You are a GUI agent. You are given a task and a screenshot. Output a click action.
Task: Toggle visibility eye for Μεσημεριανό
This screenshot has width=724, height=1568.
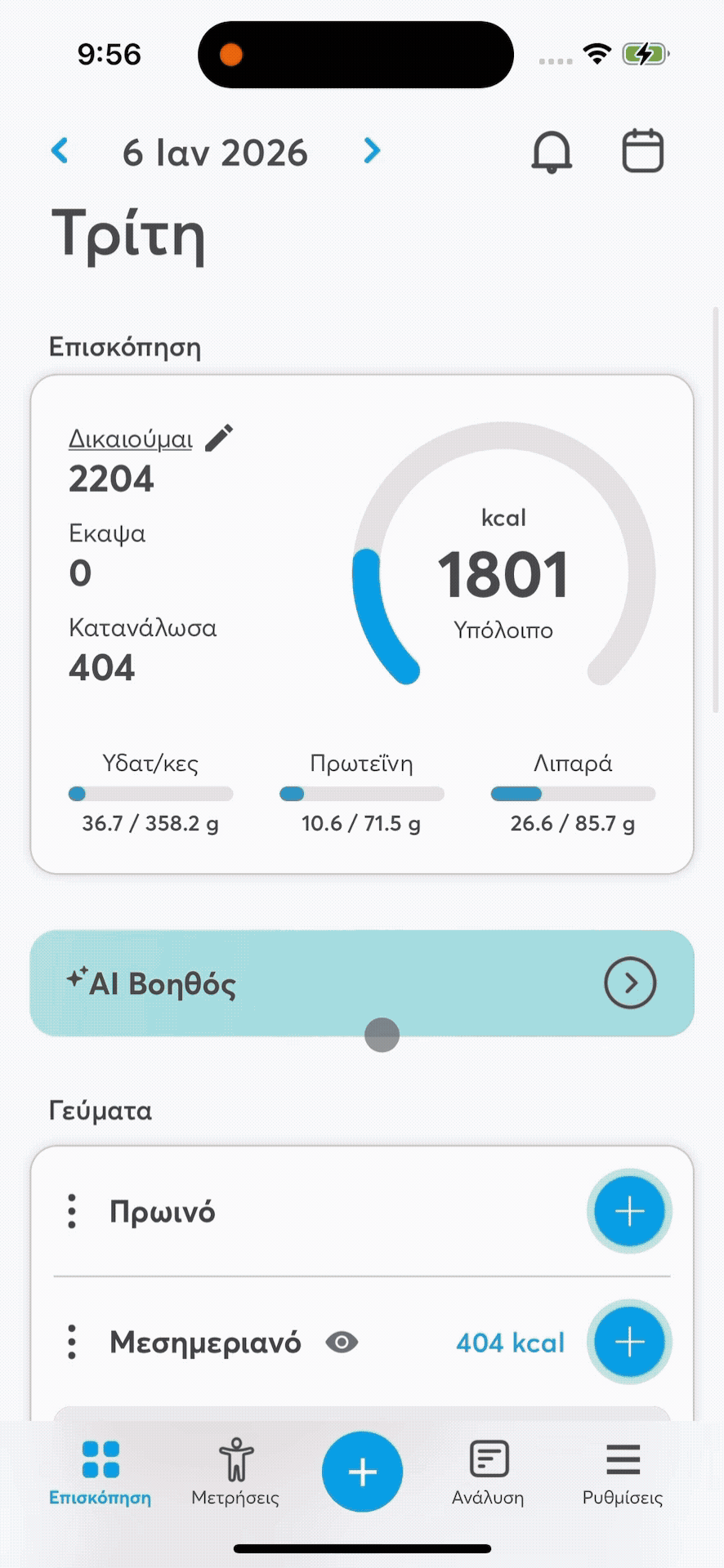[342, 1342]
